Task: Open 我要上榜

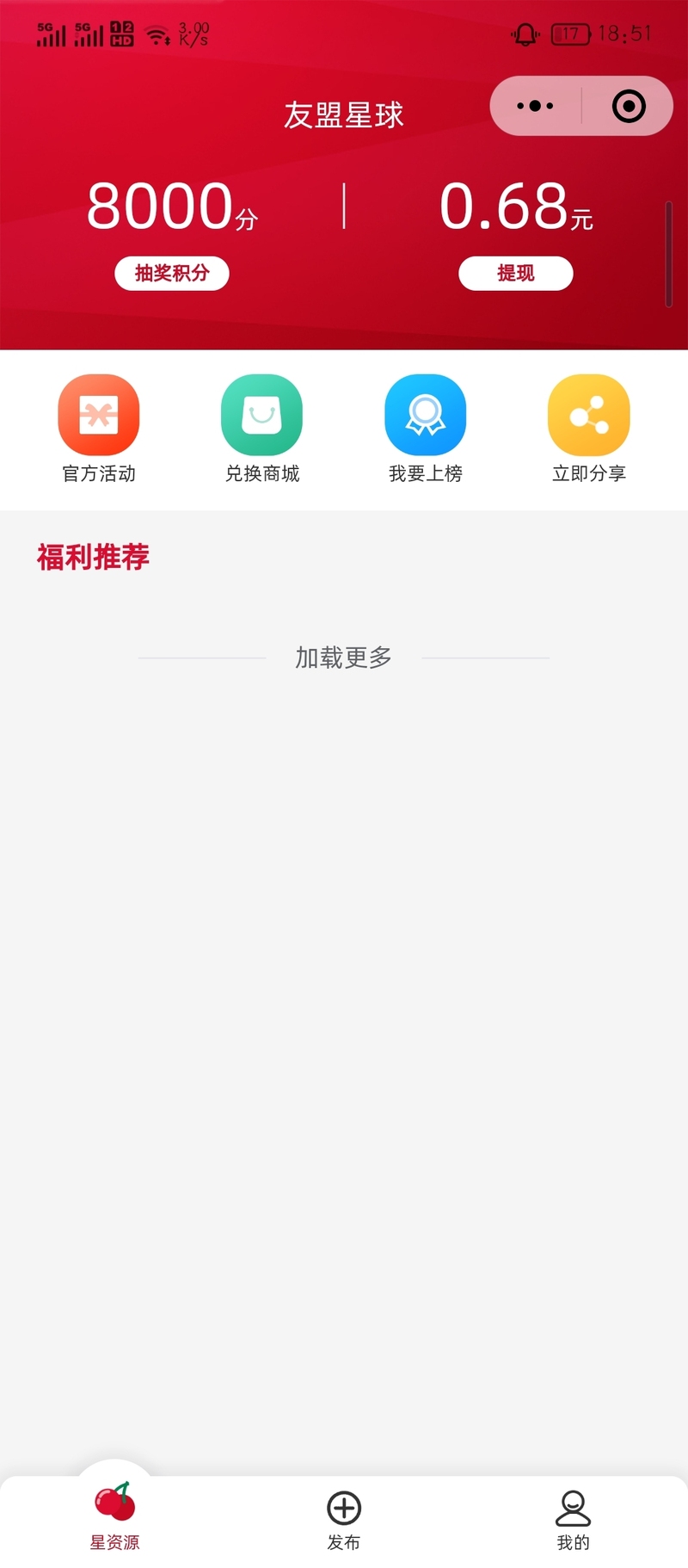Action: coord(426,429)
